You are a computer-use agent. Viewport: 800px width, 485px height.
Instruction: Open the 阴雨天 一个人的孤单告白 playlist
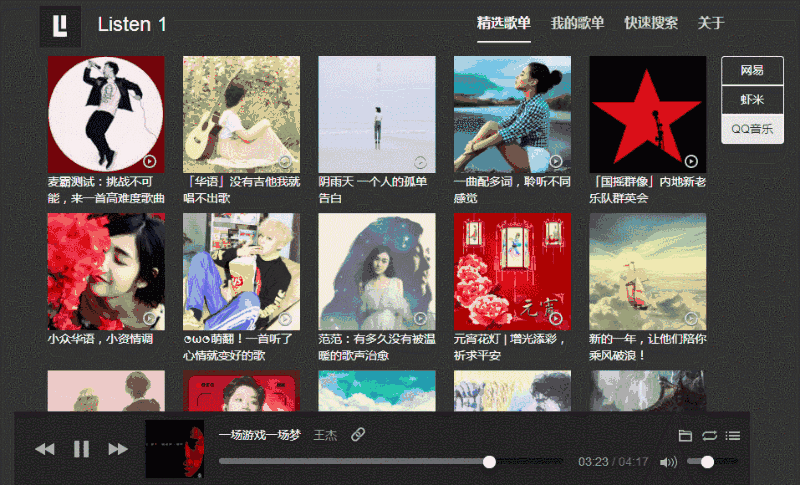377,114
